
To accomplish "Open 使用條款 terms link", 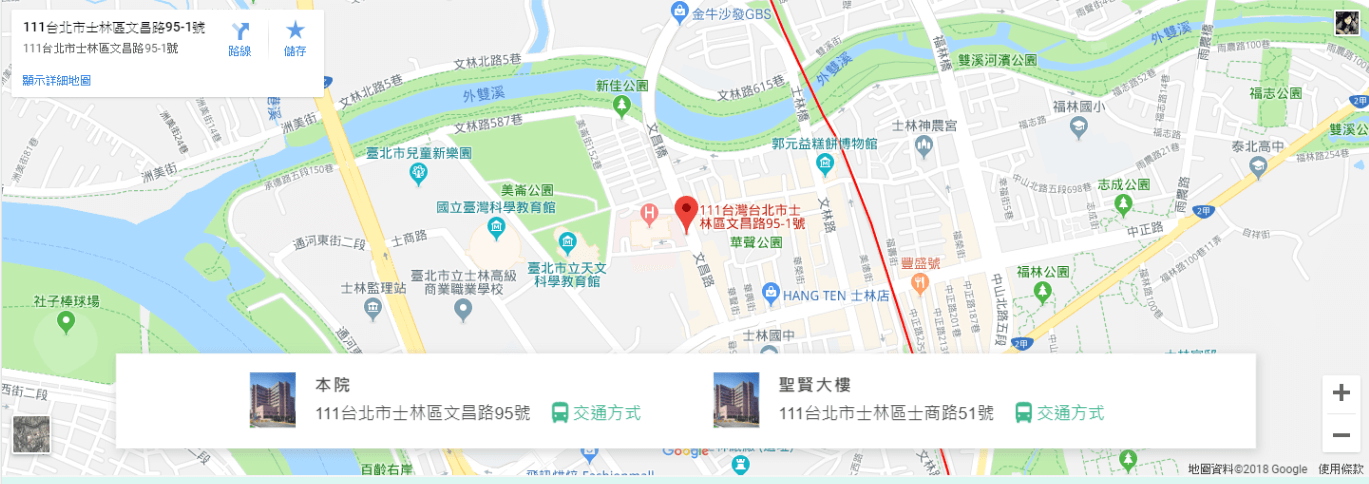I will (x=1340, y=469).
